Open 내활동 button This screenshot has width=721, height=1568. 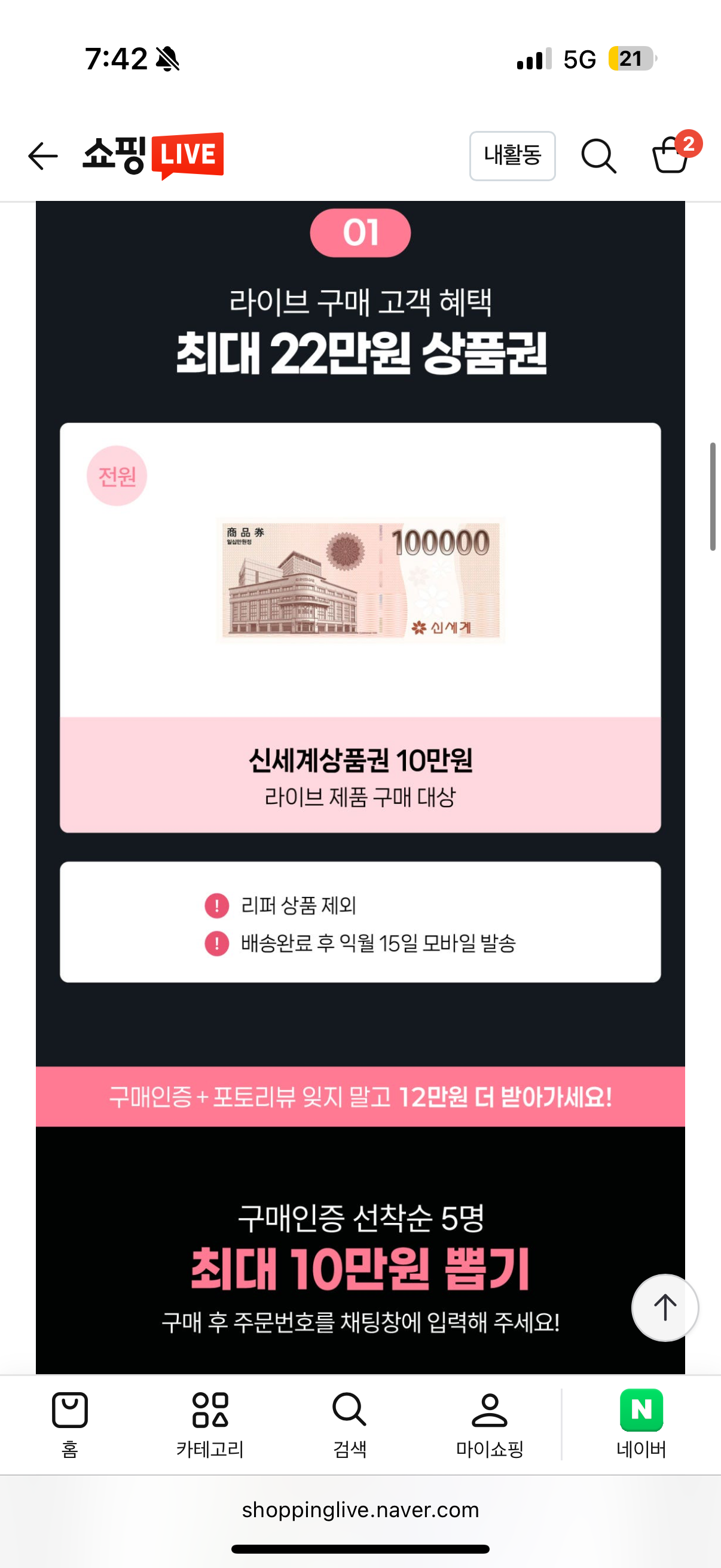click(512, 156)
